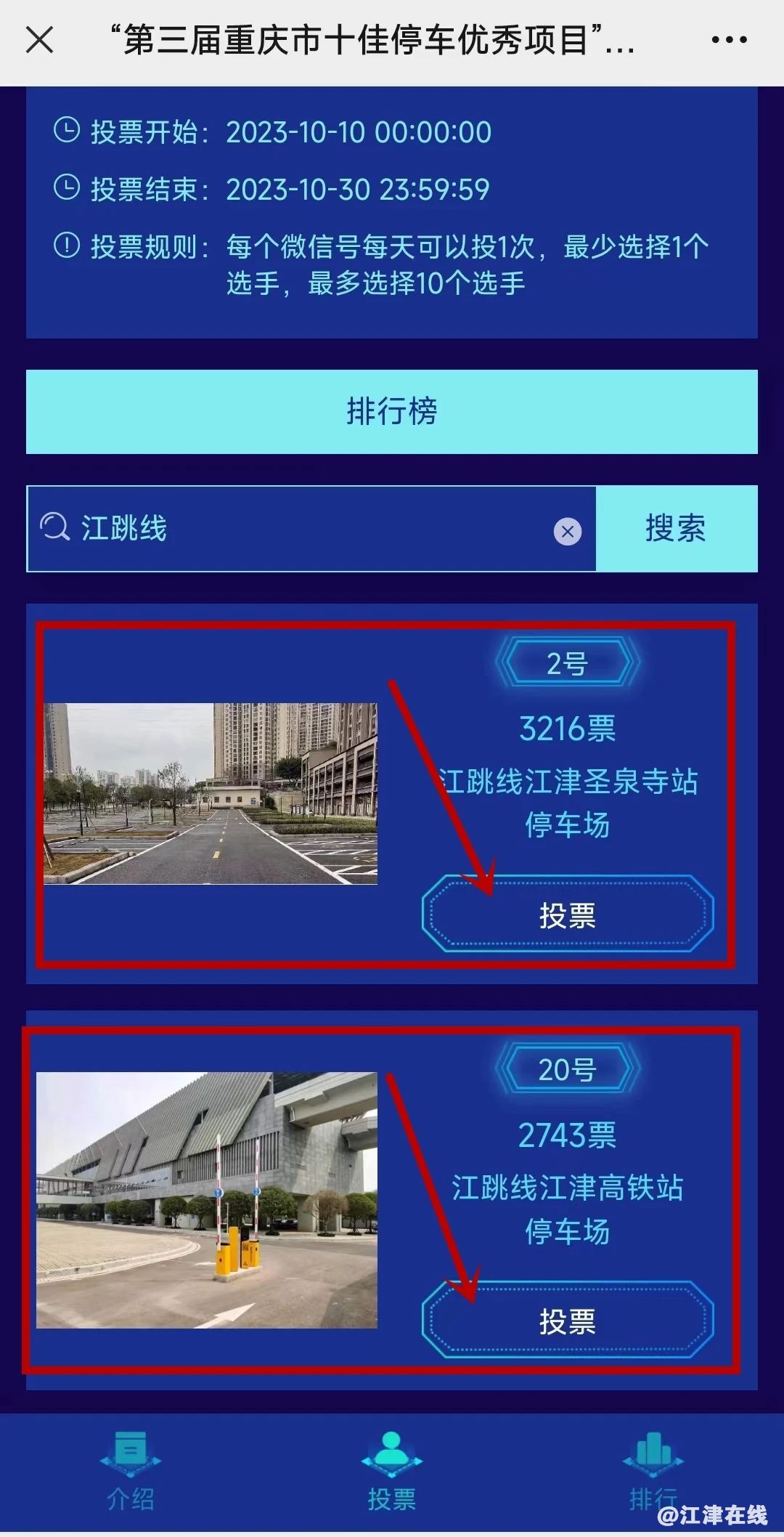Image resolution: width=784 pixels, height=1537 pixels.
Task: Open the three-dot overflow menu
Action: pos(729,40)
